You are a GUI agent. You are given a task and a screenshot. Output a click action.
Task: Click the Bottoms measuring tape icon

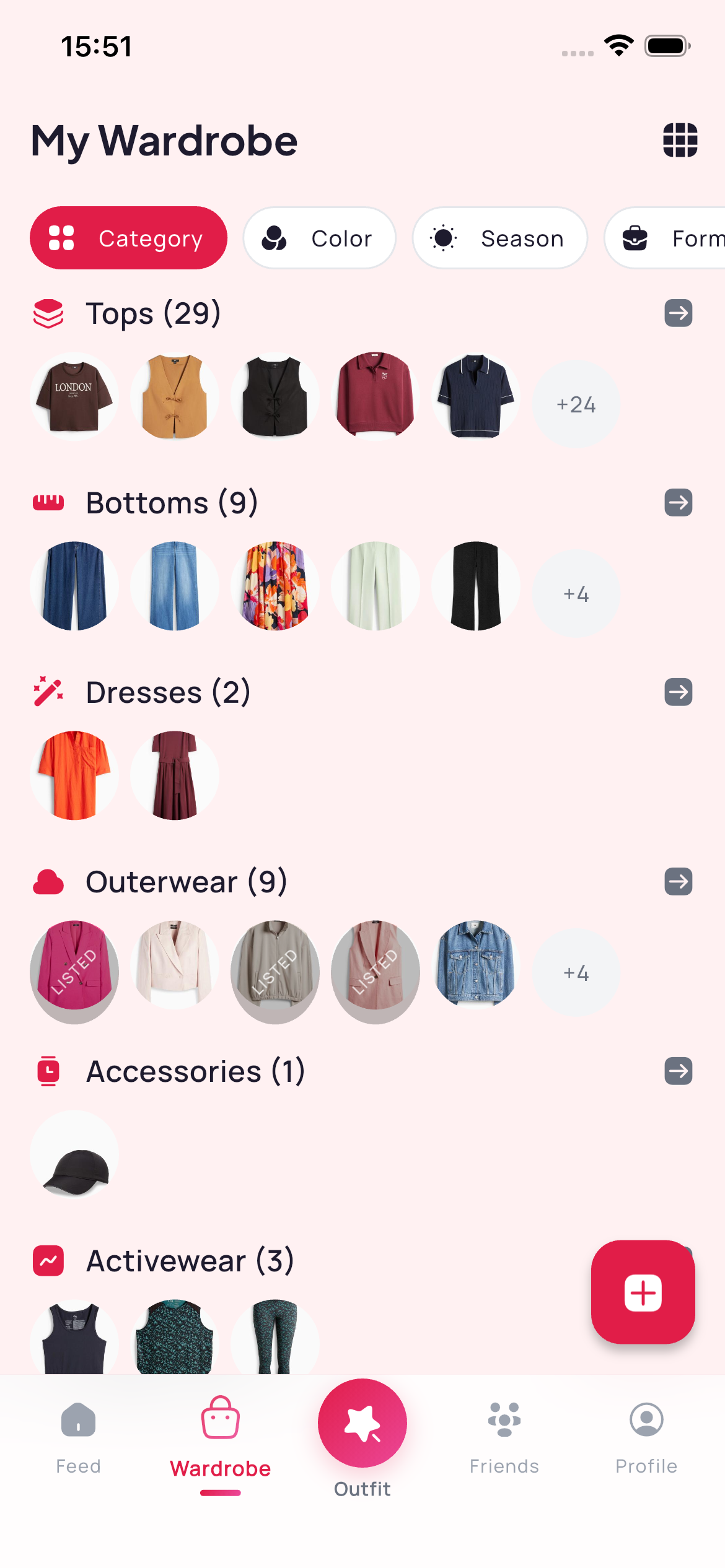[x=48, y=502]
